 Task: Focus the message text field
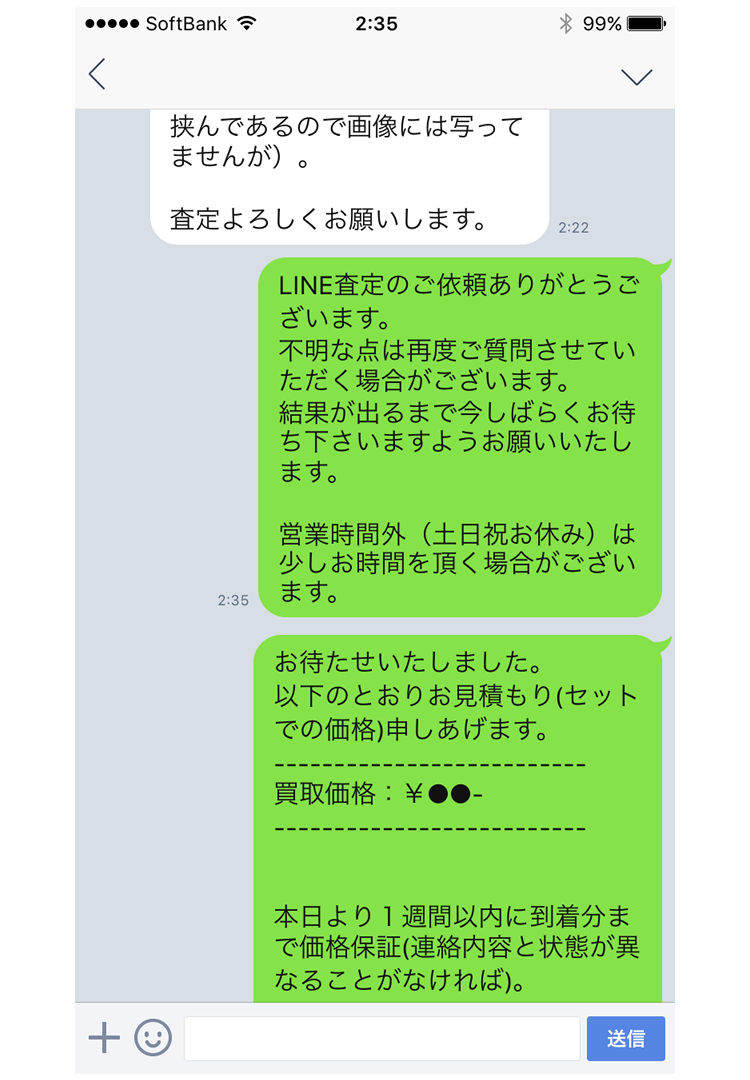coord(381,1038)
